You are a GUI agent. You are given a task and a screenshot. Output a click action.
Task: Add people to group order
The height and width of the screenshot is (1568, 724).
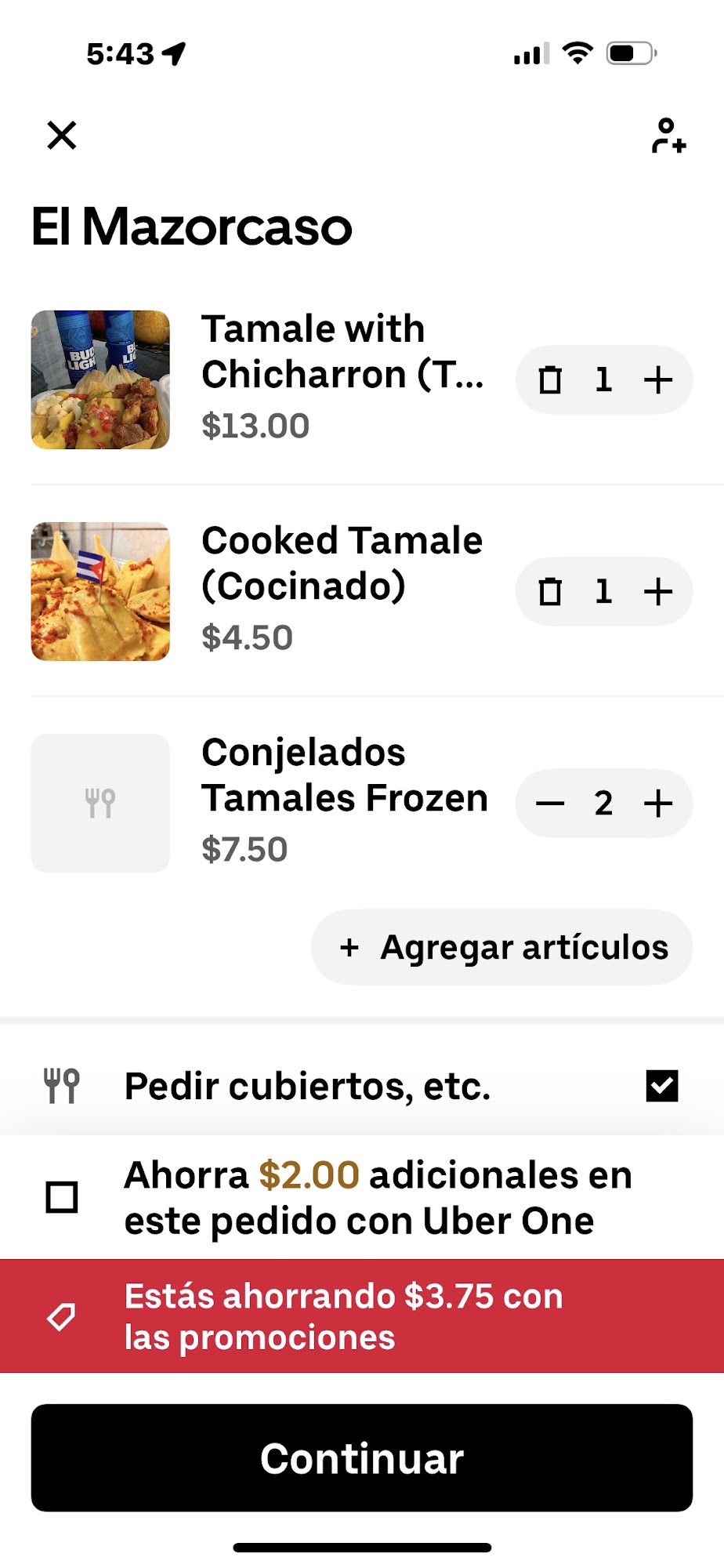(x=668, y=136)
